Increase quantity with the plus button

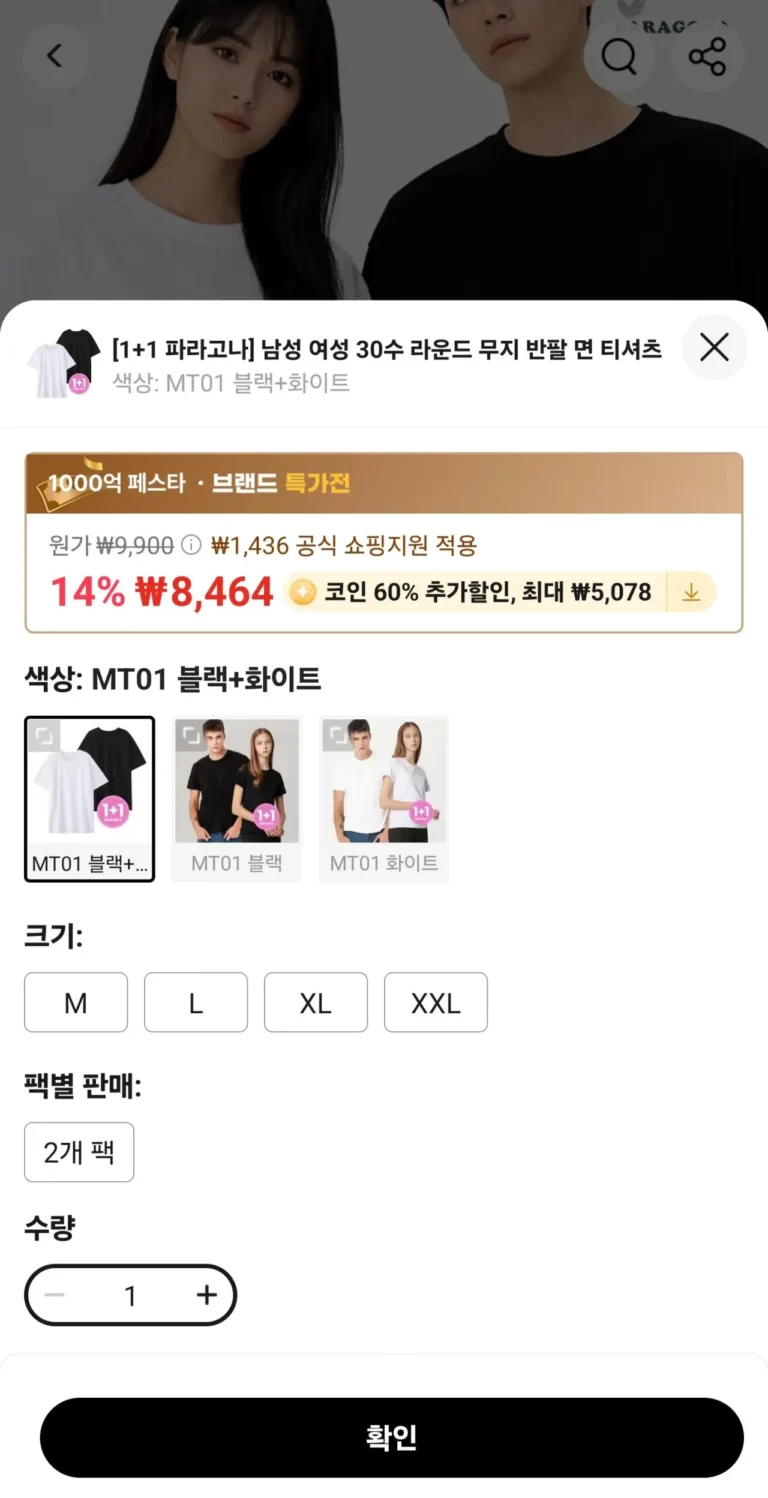tap(206, 1295)
